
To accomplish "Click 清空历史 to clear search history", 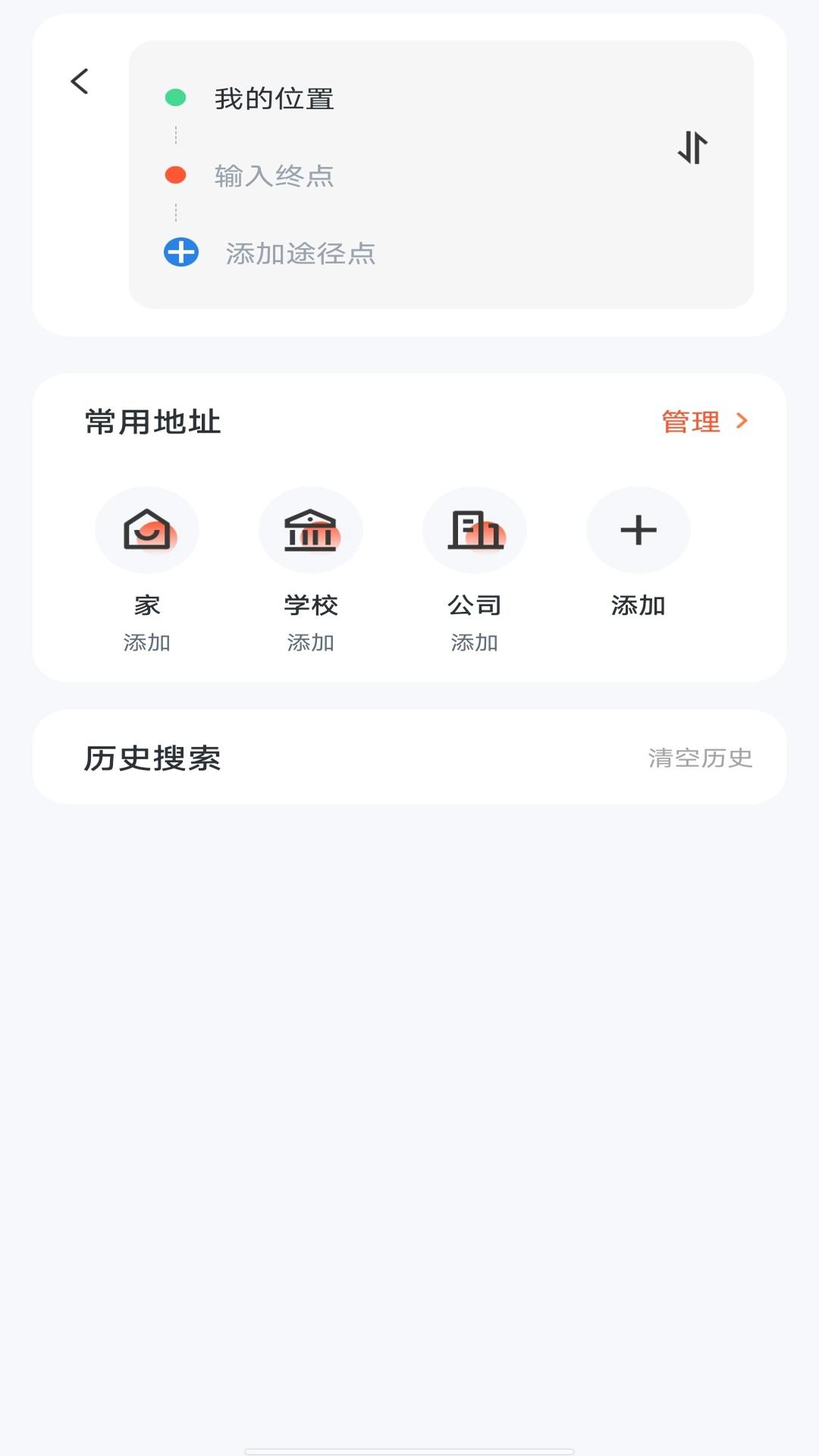I will click(x=699, y=758).
